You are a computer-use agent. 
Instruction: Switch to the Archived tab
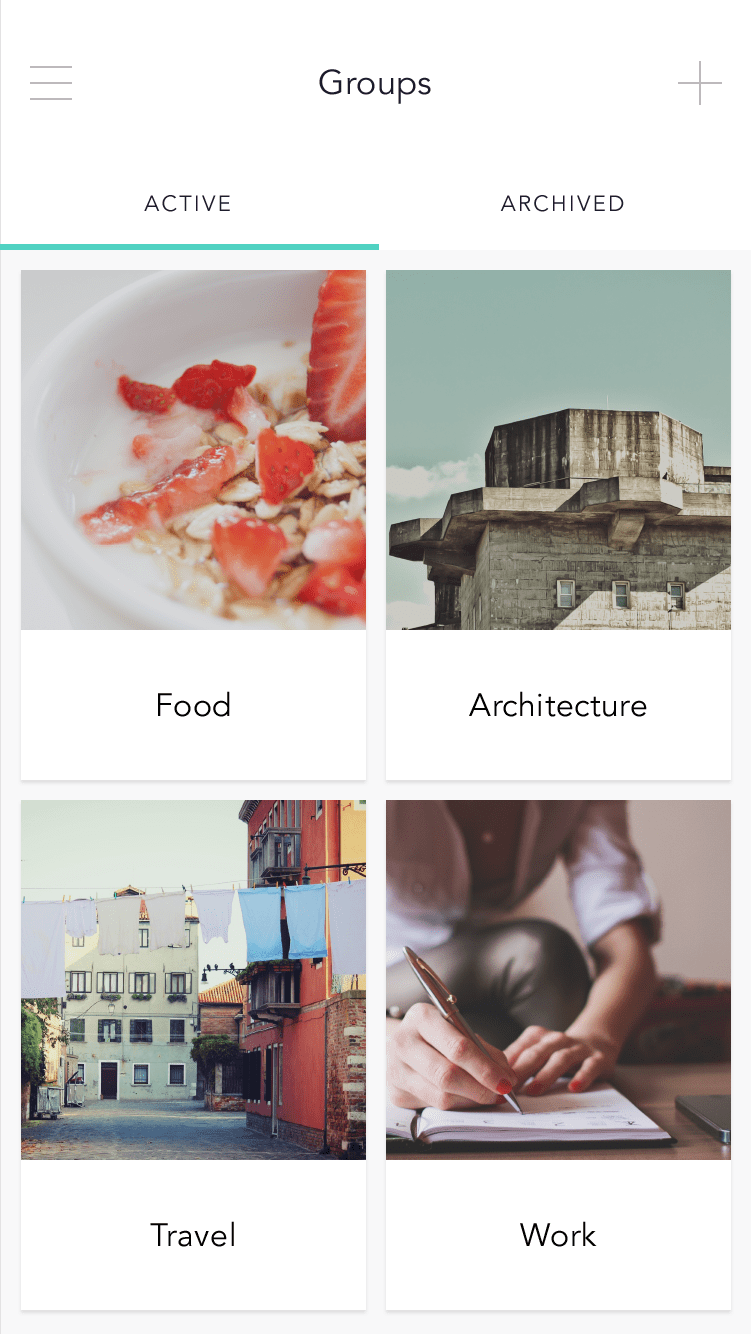tap(563, 204)
